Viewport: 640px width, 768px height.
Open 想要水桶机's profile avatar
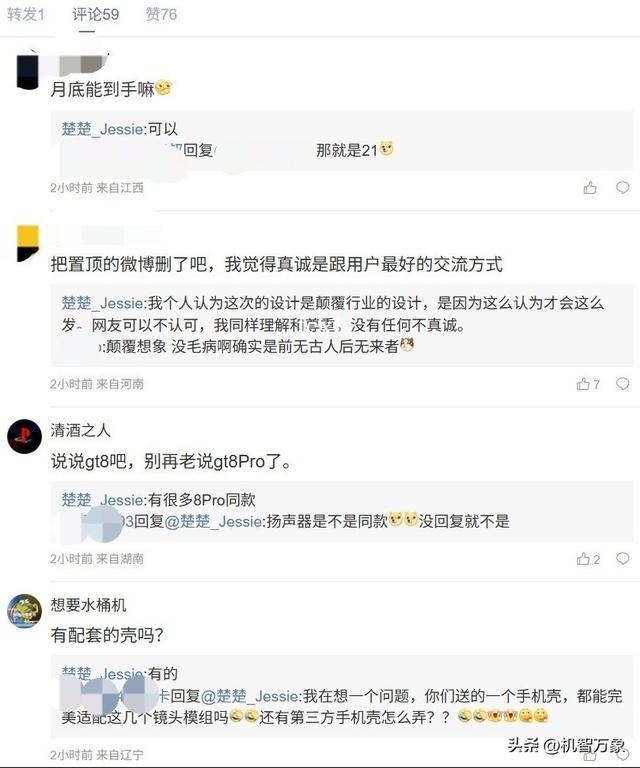tap(25, 610)
